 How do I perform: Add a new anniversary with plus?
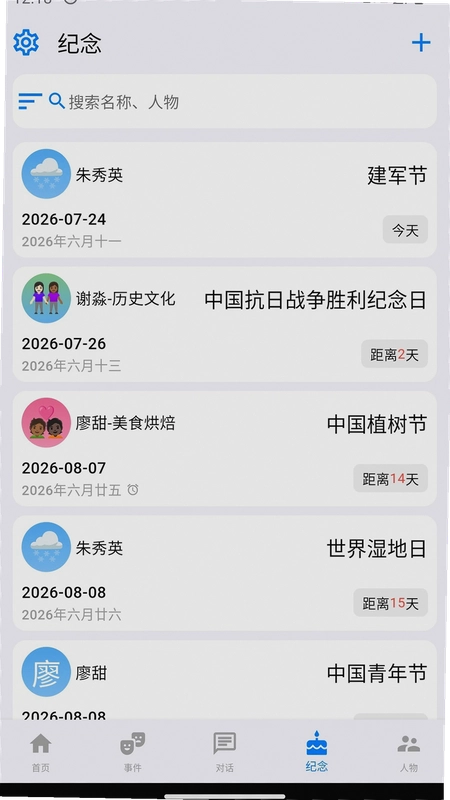(421, 42)
